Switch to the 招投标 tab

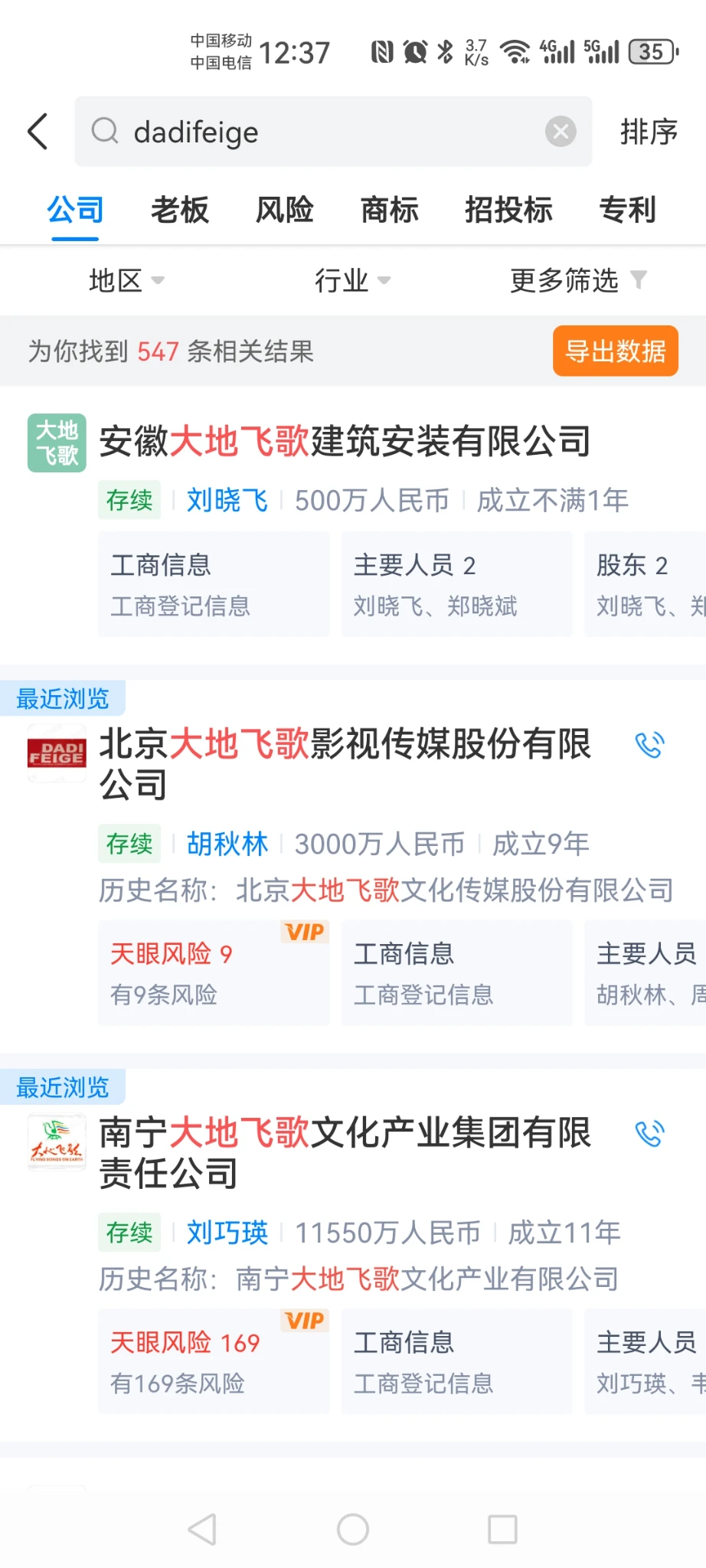508,210
